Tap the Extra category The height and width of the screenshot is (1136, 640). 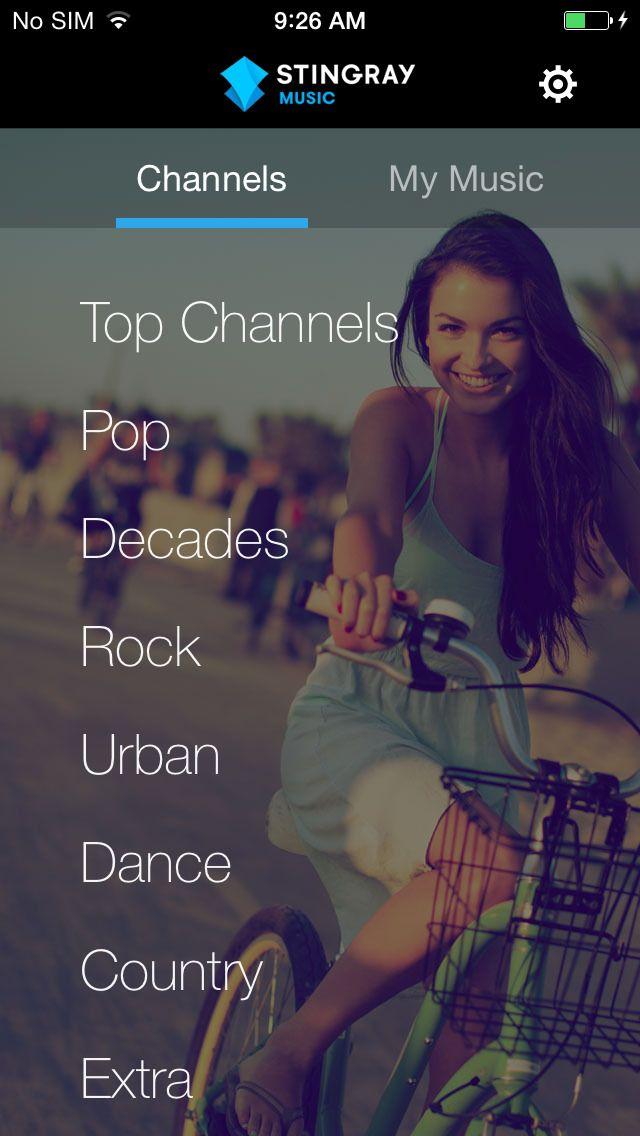[136, 1079]
